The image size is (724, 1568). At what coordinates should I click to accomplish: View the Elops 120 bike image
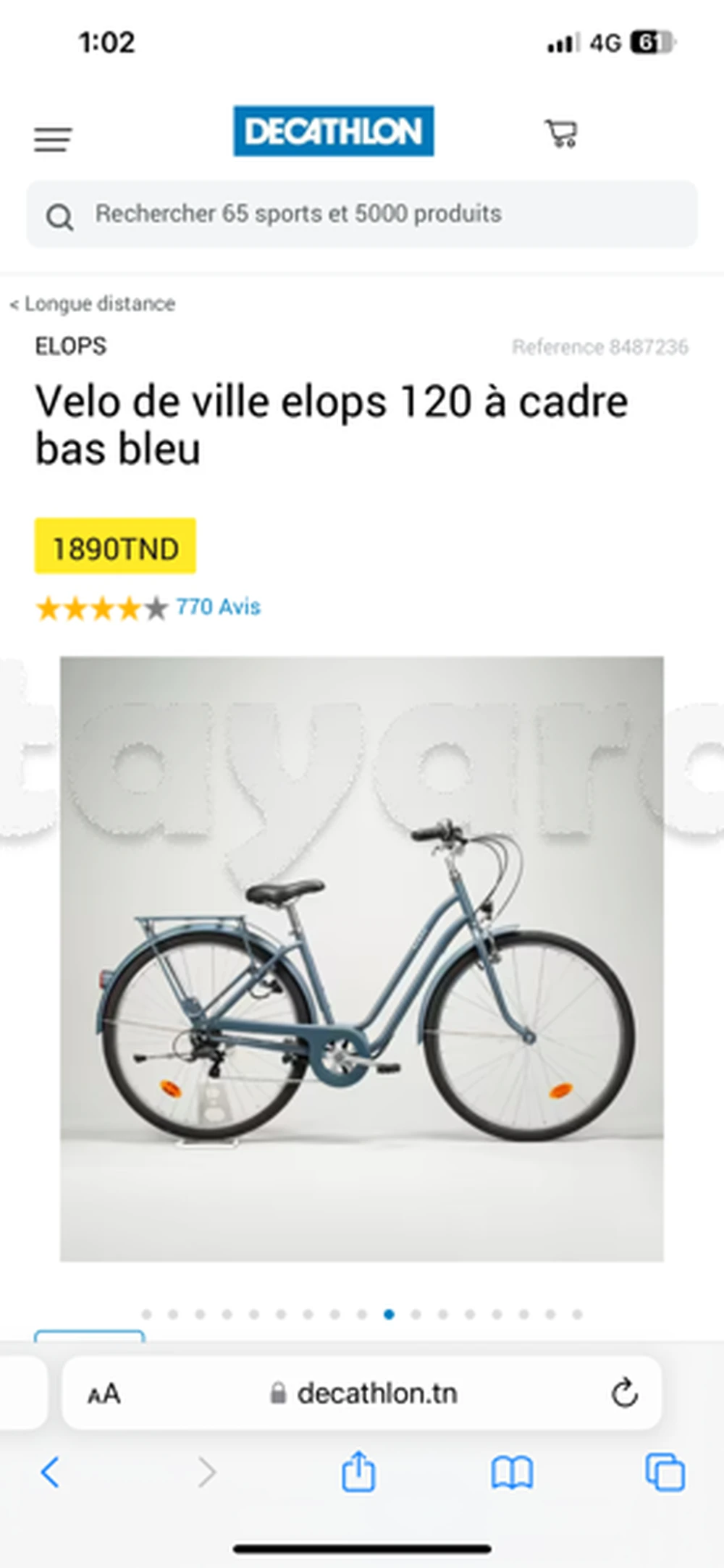(x=362, y=958)
